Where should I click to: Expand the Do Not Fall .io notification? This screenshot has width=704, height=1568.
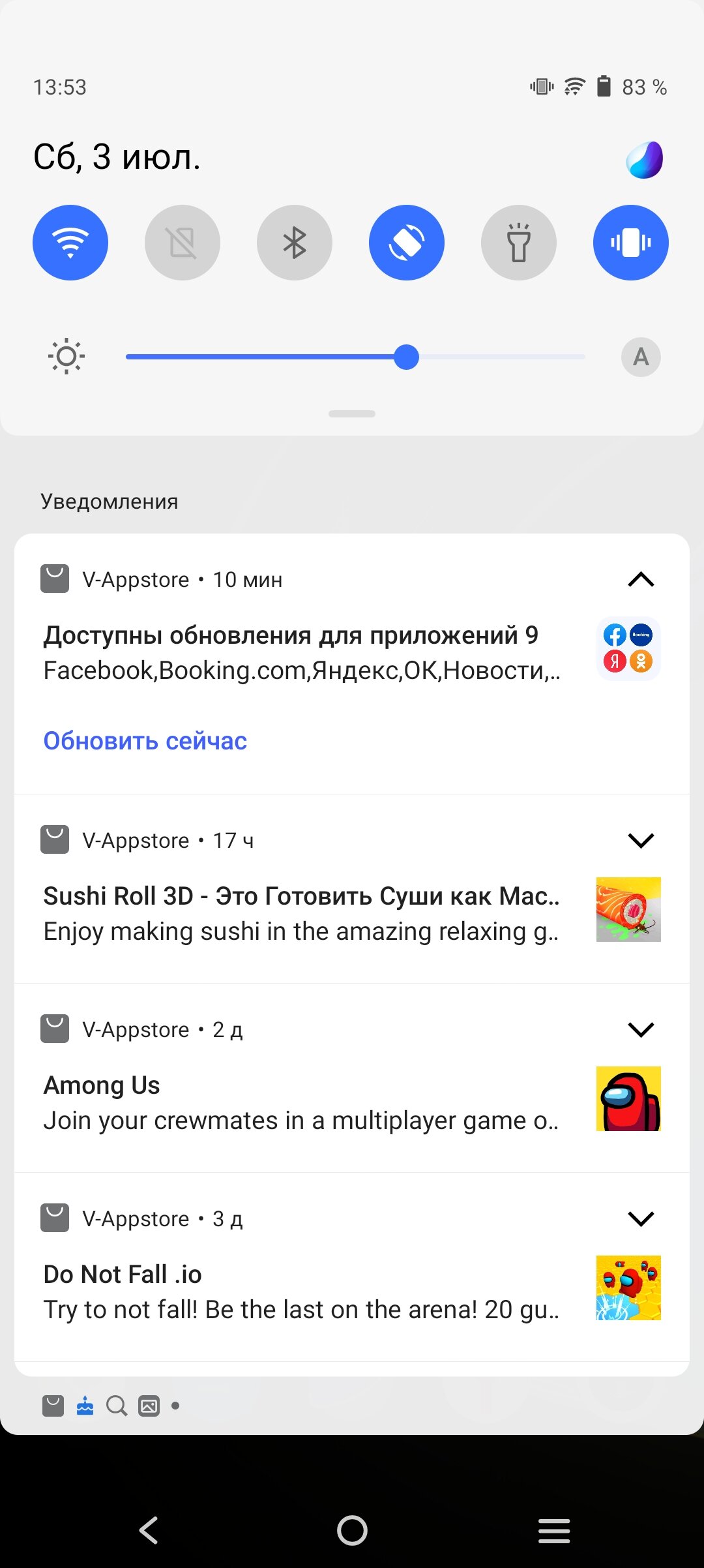641,1218
